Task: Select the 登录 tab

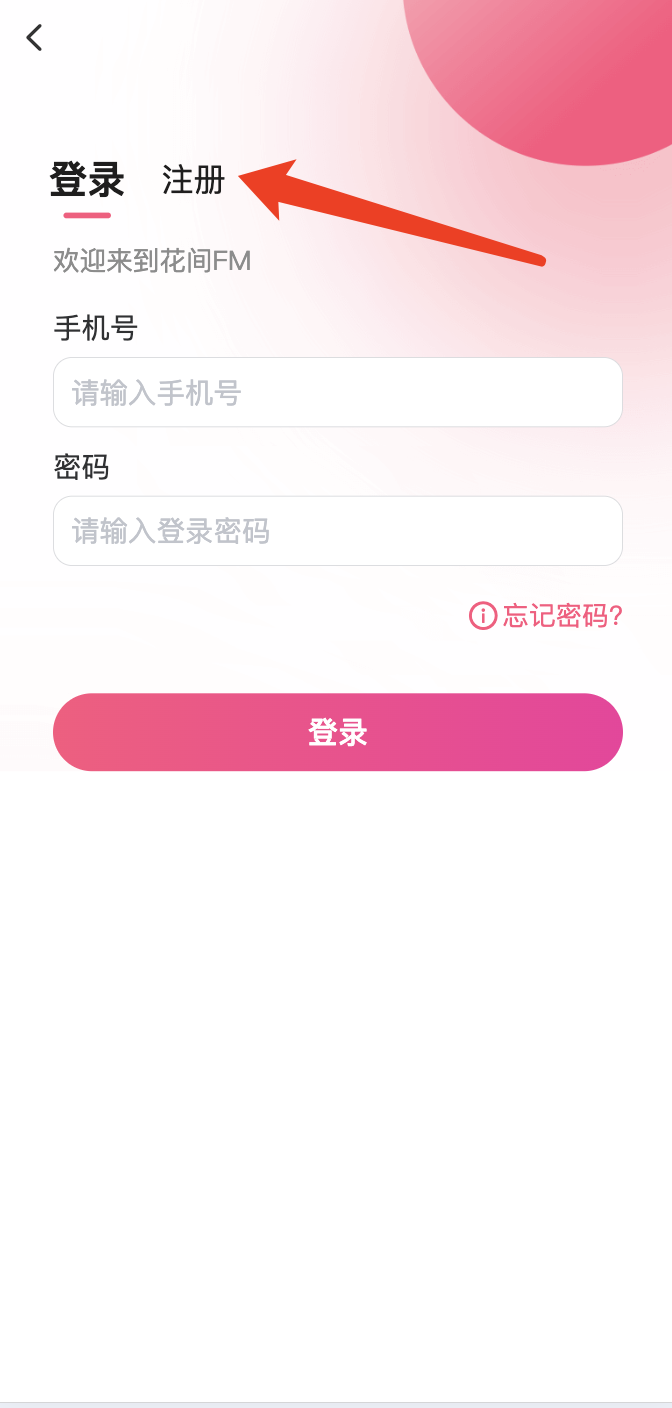Action: point(87,181)
